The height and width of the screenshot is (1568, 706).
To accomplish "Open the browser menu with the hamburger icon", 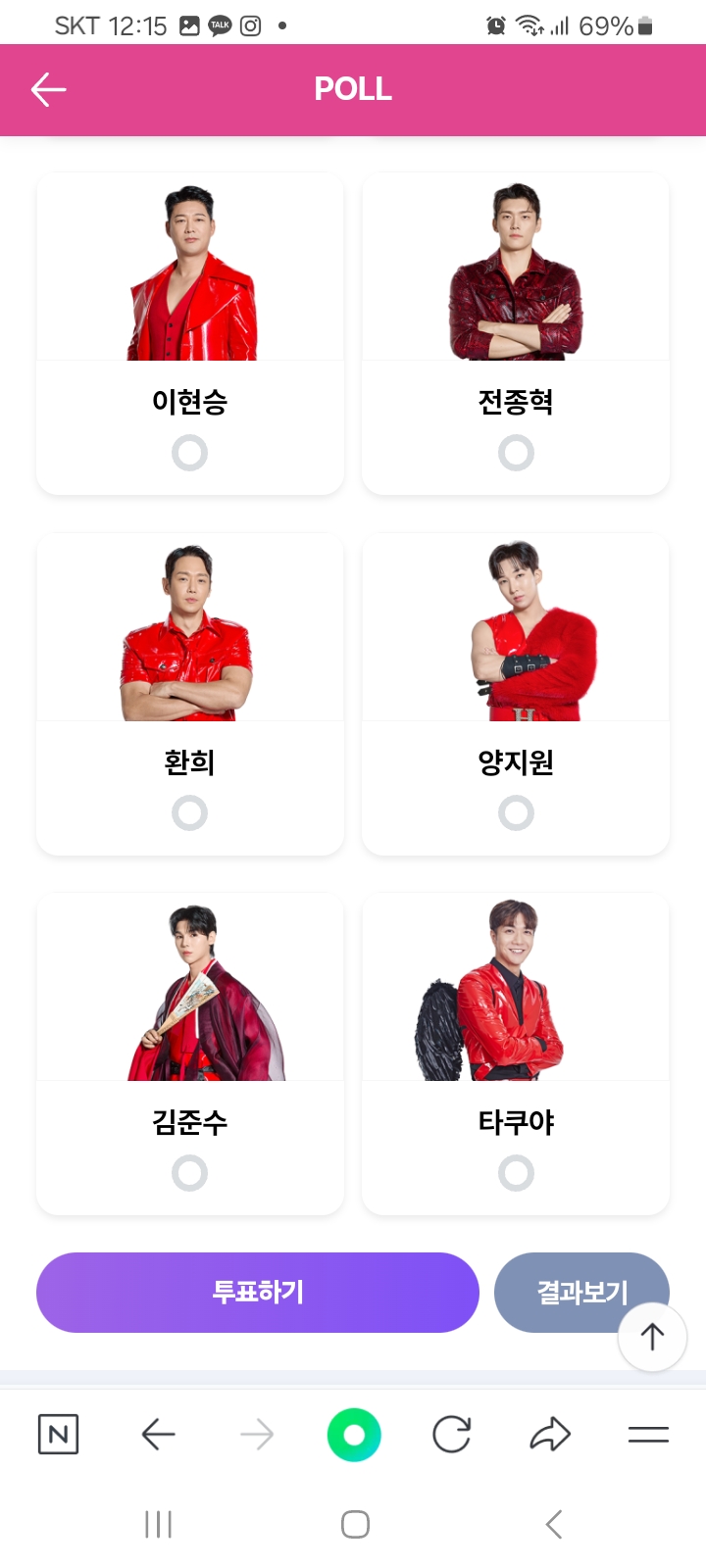I will (x=647, y=1434).
